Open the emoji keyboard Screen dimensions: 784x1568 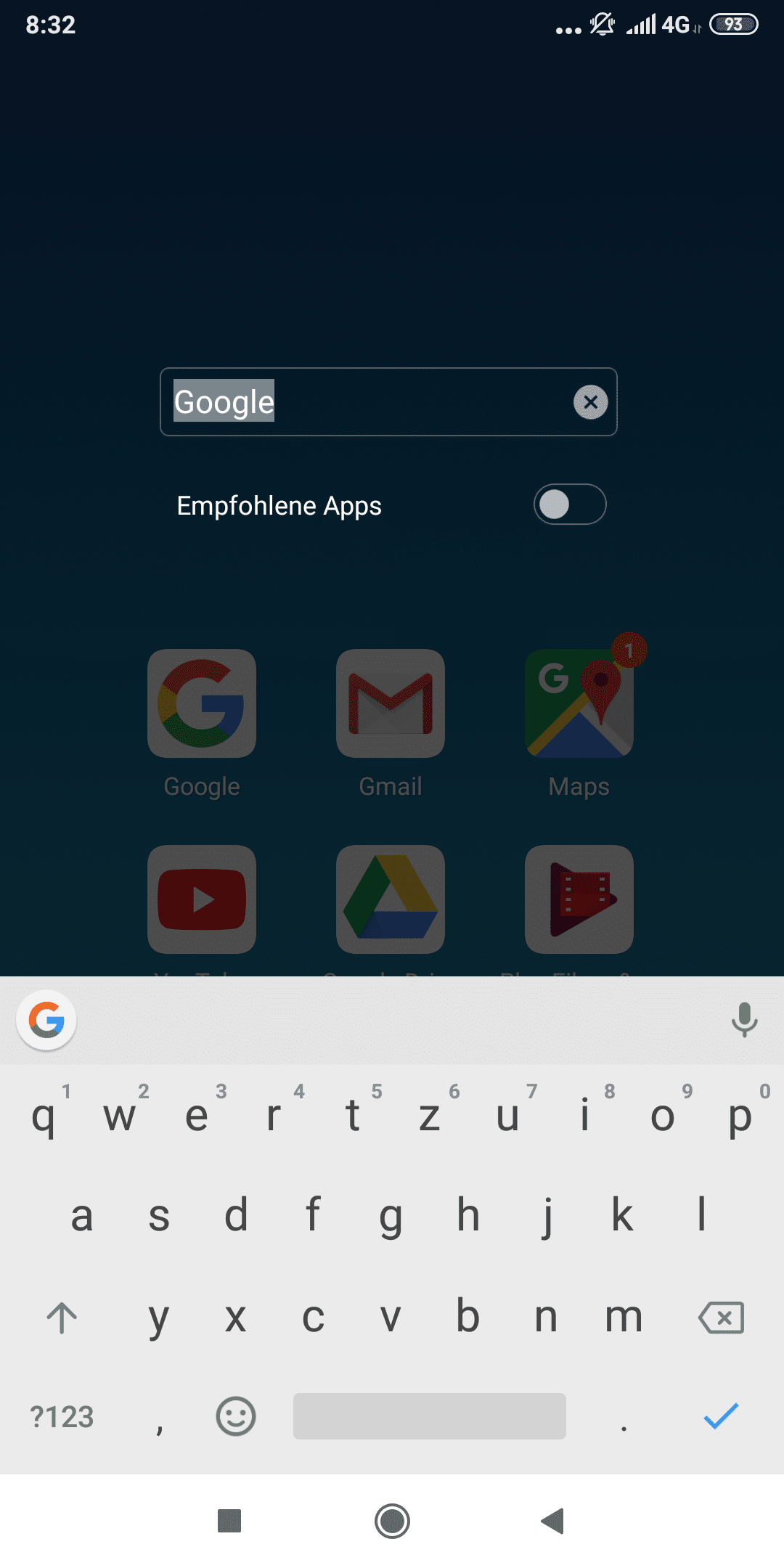[236, 1416]
